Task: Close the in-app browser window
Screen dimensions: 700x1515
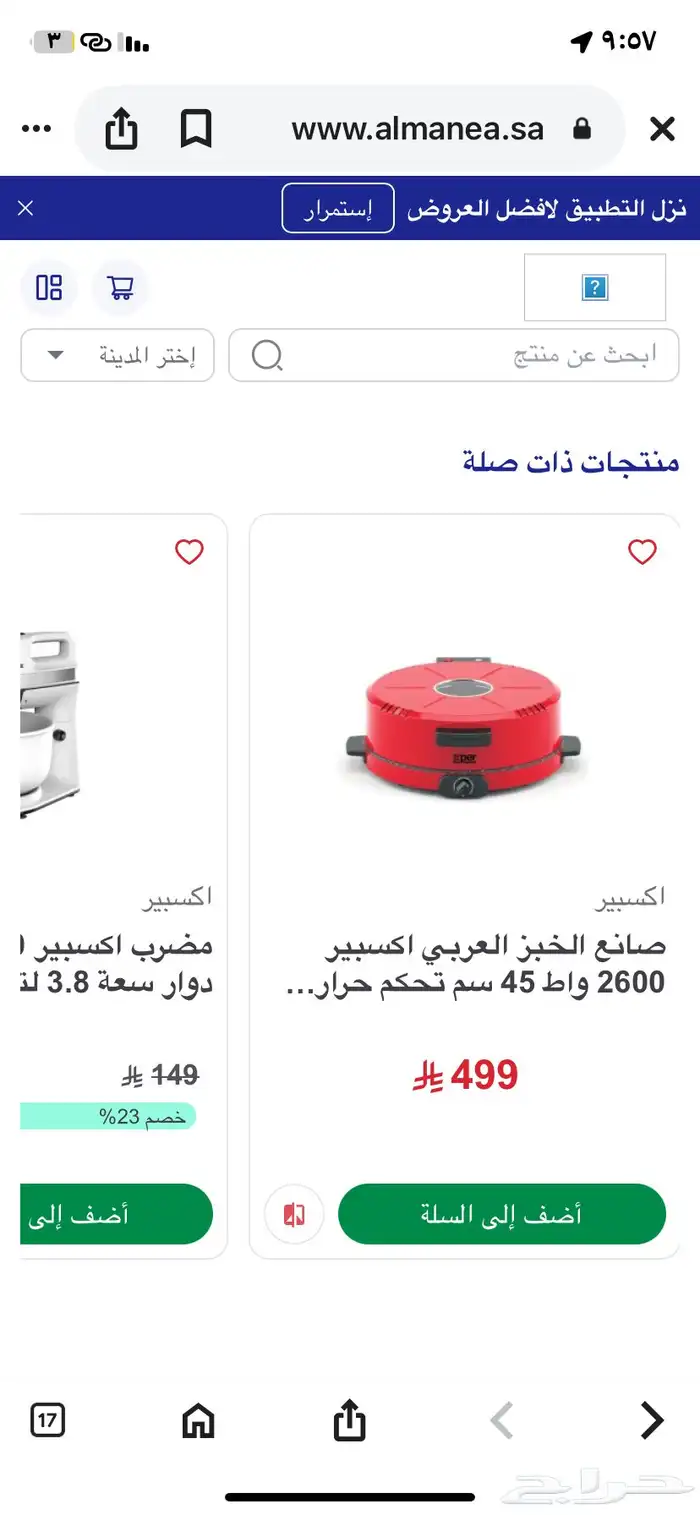Action: click(662, 129)
